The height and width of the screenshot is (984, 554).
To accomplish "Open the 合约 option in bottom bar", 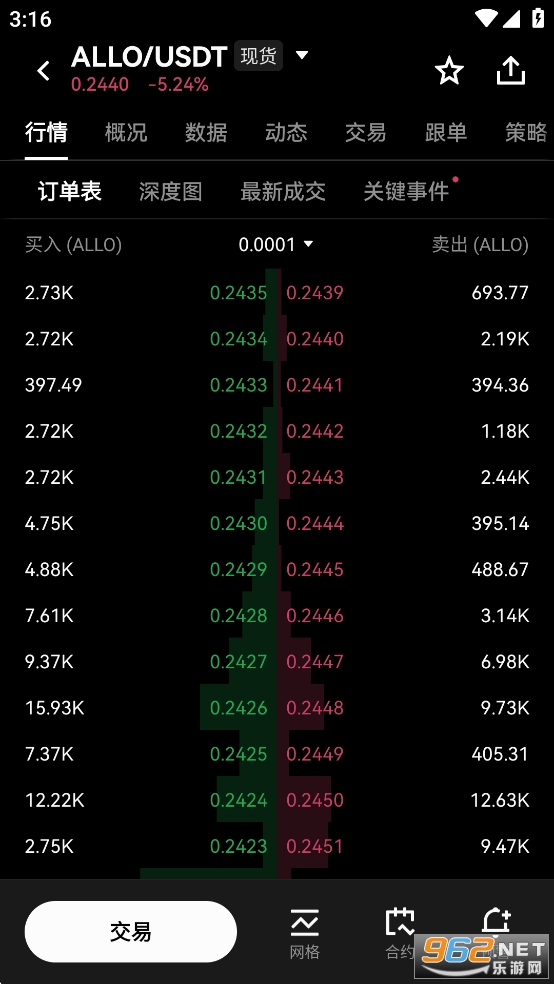I will (x=400, y=934).
